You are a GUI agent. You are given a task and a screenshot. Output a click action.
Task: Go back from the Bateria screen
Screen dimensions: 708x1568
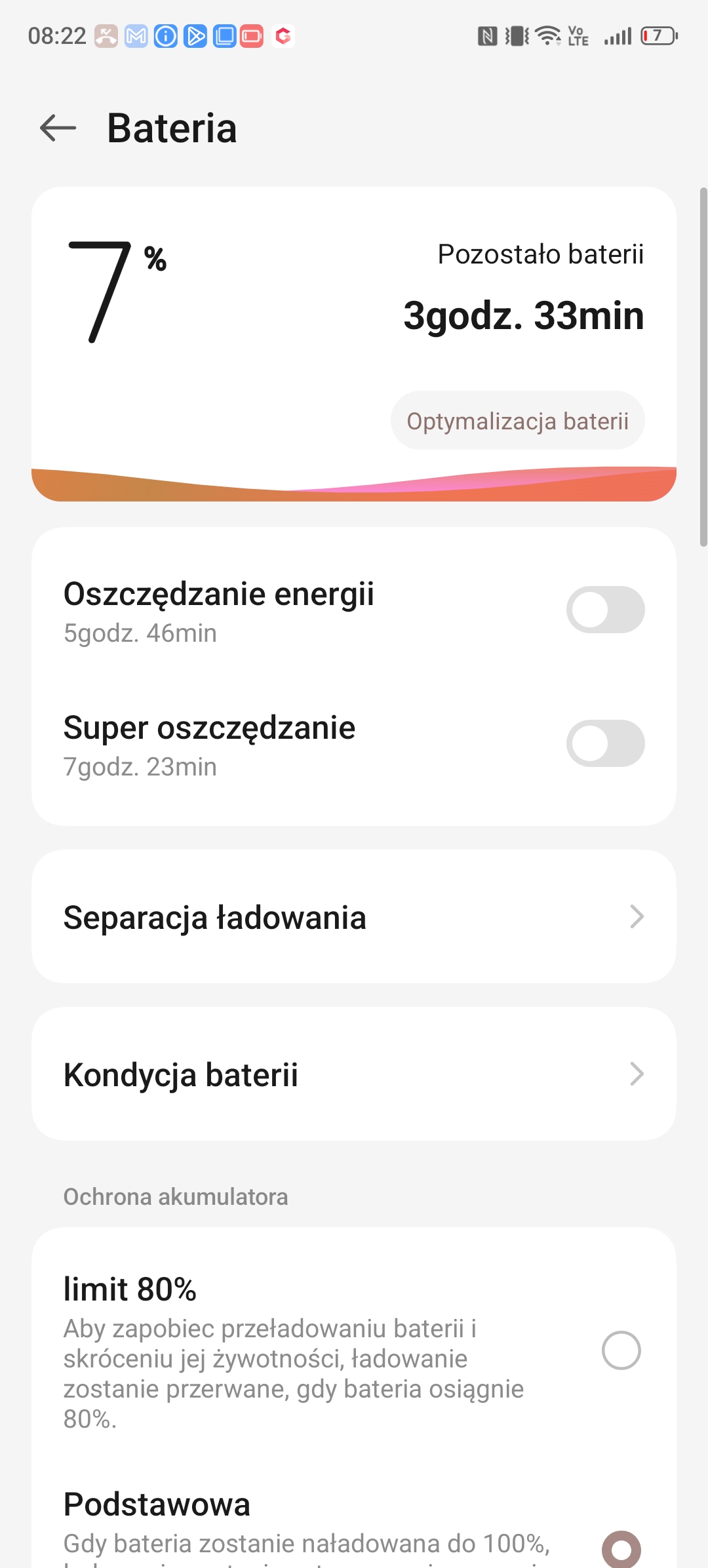[58, 128]
